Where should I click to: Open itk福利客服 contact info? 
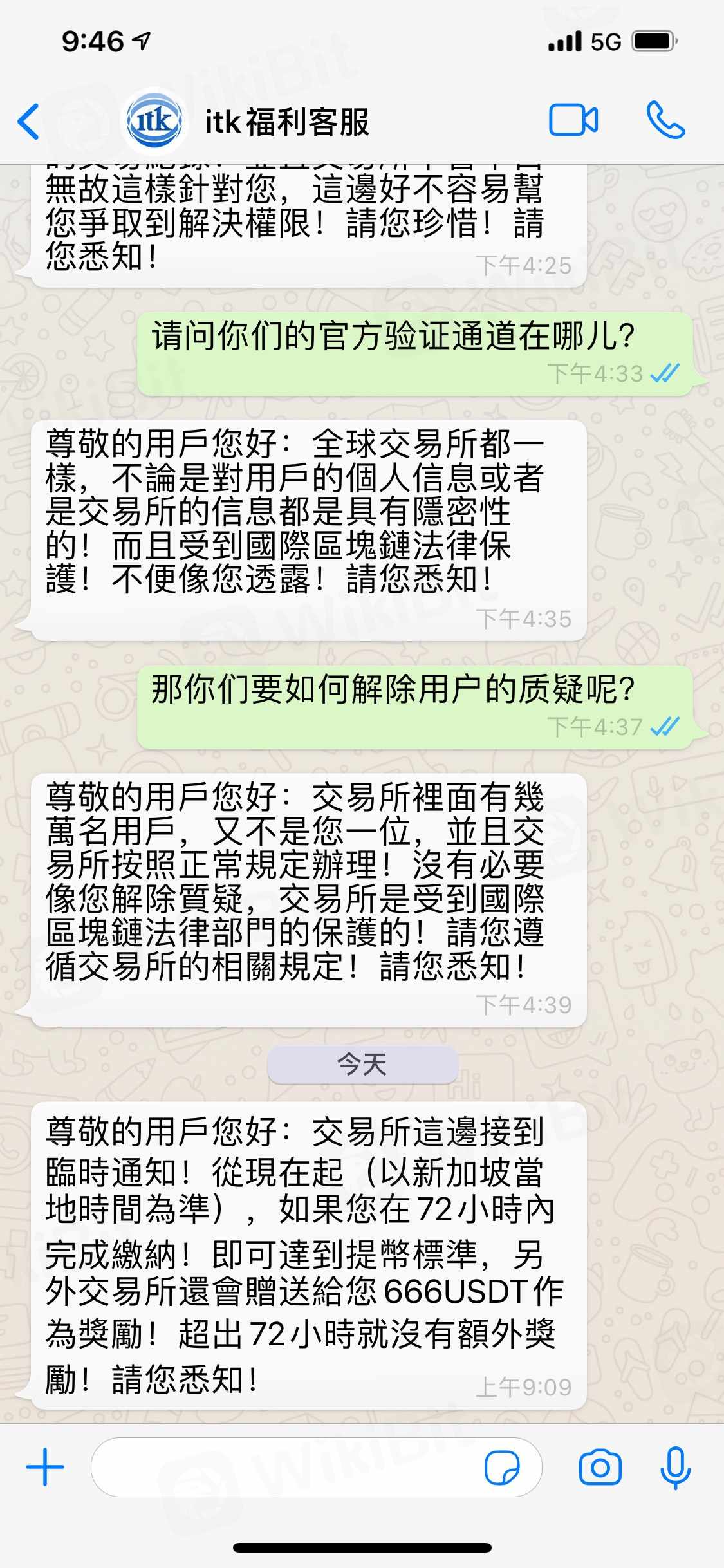(286, 122)
